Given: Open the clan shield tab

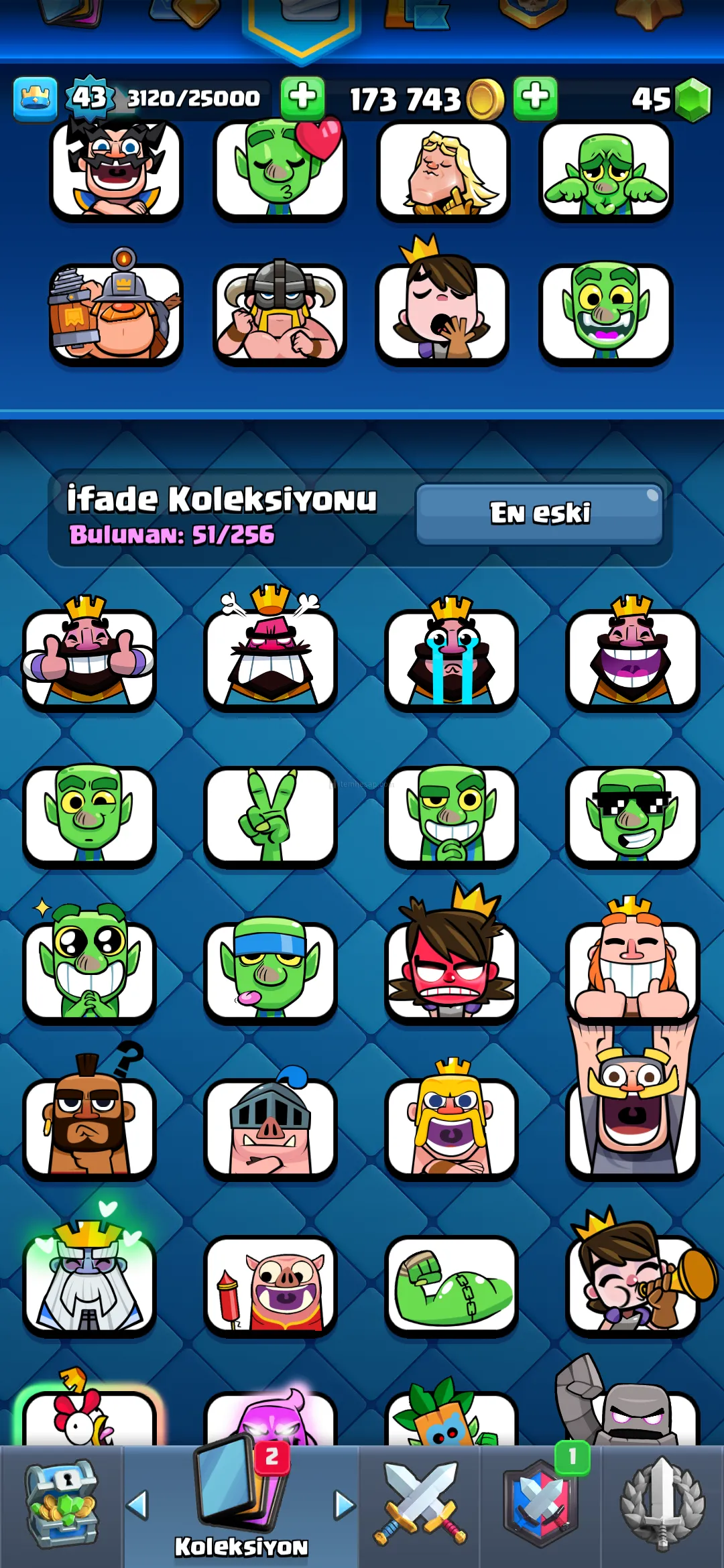Looking at the screenshot, I should point(540,1505).
